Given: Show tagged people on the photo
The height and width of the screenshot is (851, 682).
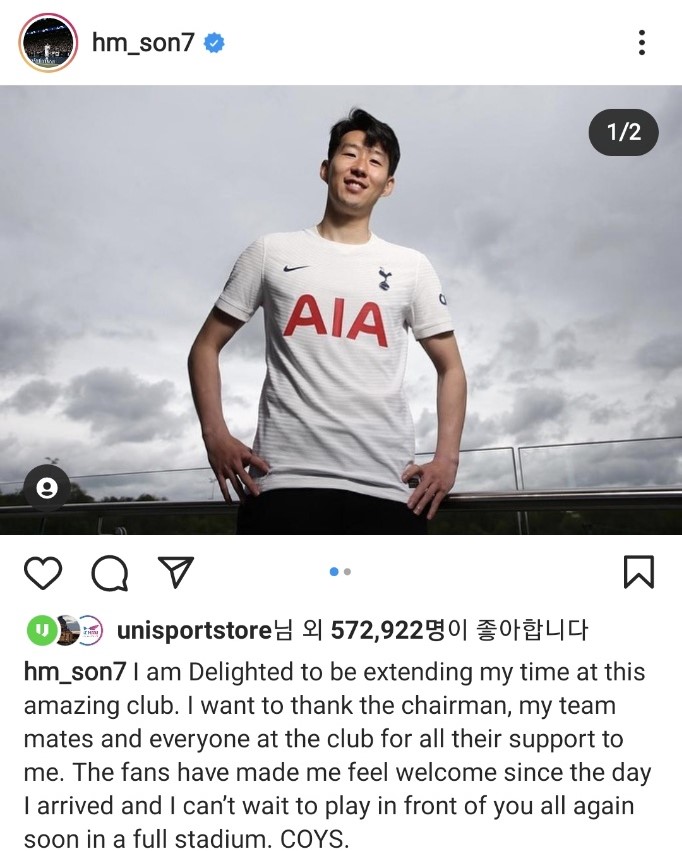Looking at the screenshot, I should pyautogui.click(x=46, y=488).
